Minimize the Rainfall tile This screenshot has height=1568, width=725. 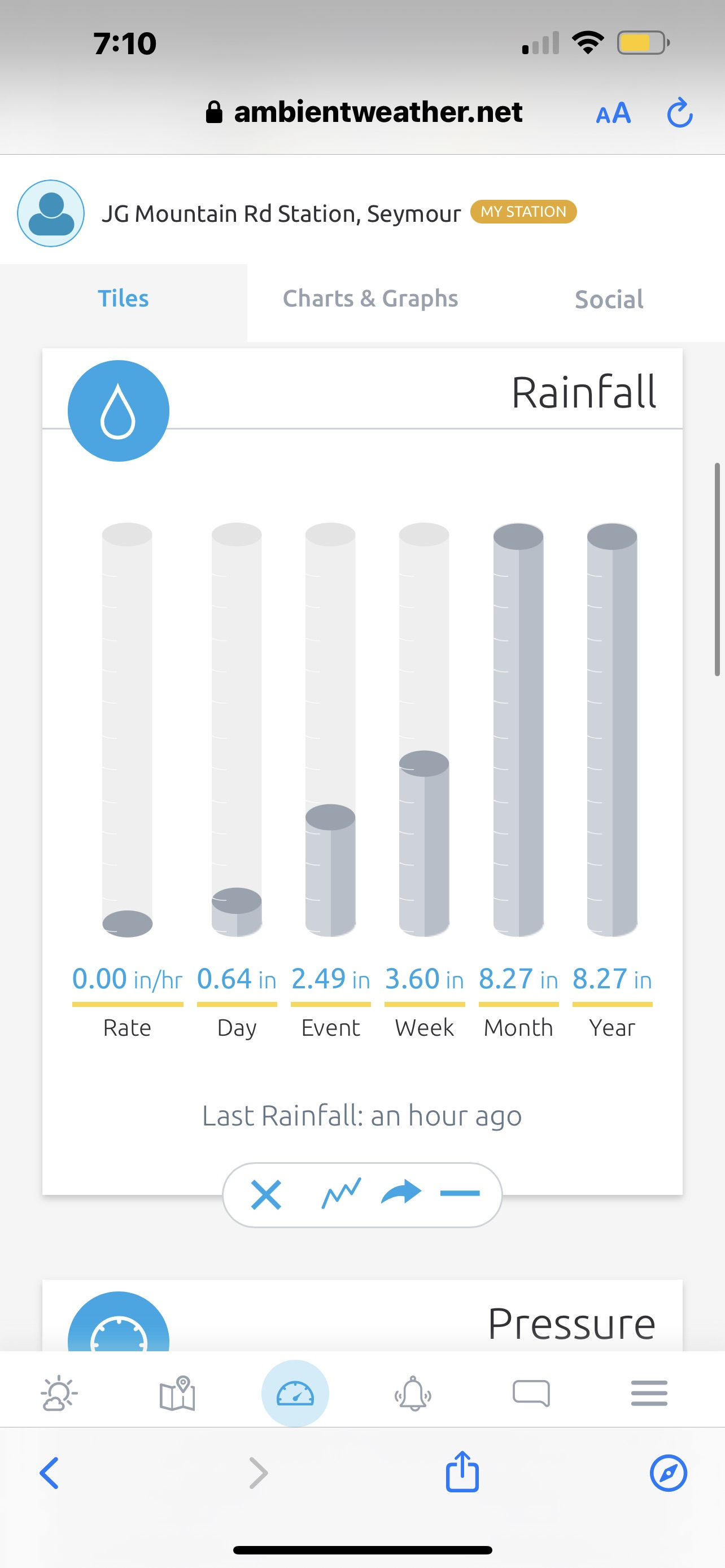[x=460, y=1193]
